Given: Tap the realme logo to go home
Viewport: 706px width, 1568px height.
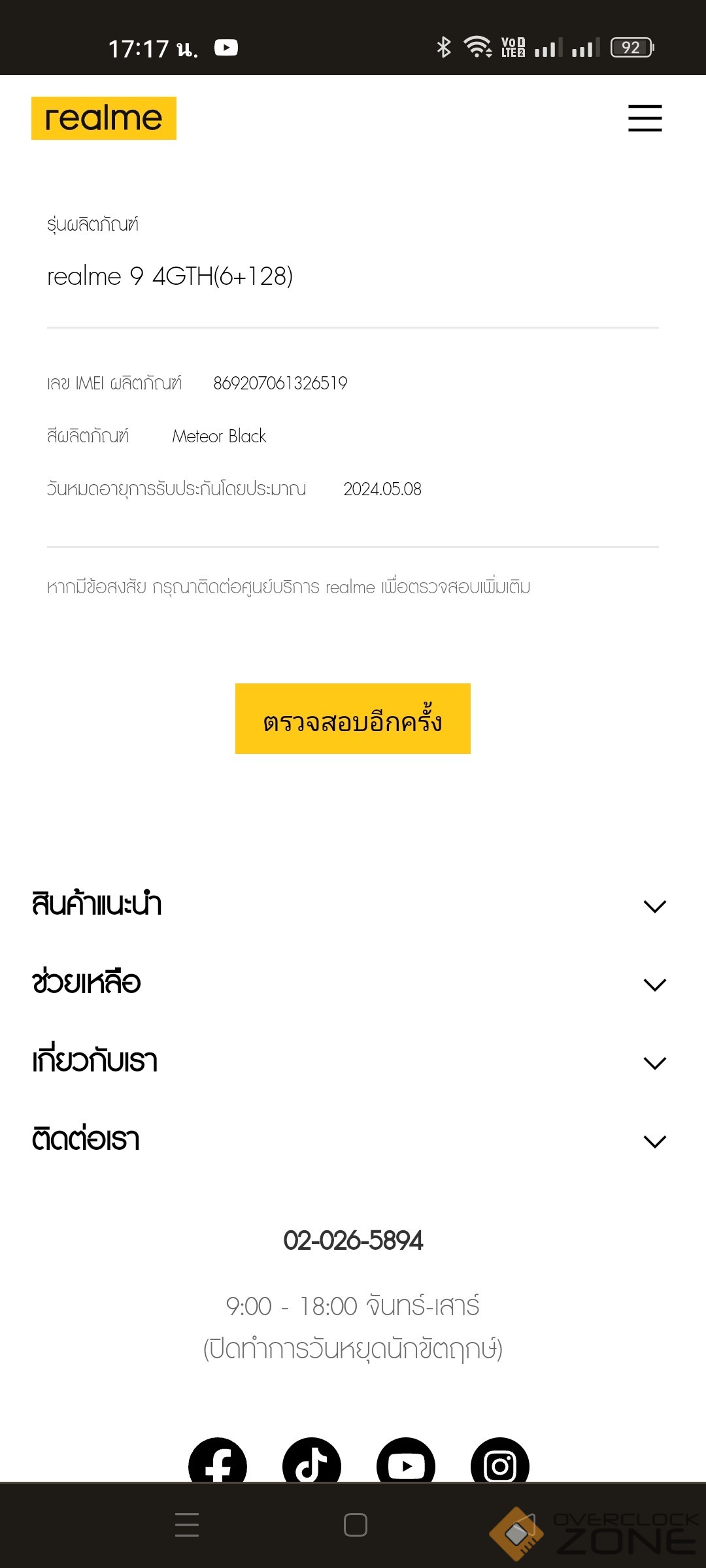Looking at the screenshot, I should 104,118.
